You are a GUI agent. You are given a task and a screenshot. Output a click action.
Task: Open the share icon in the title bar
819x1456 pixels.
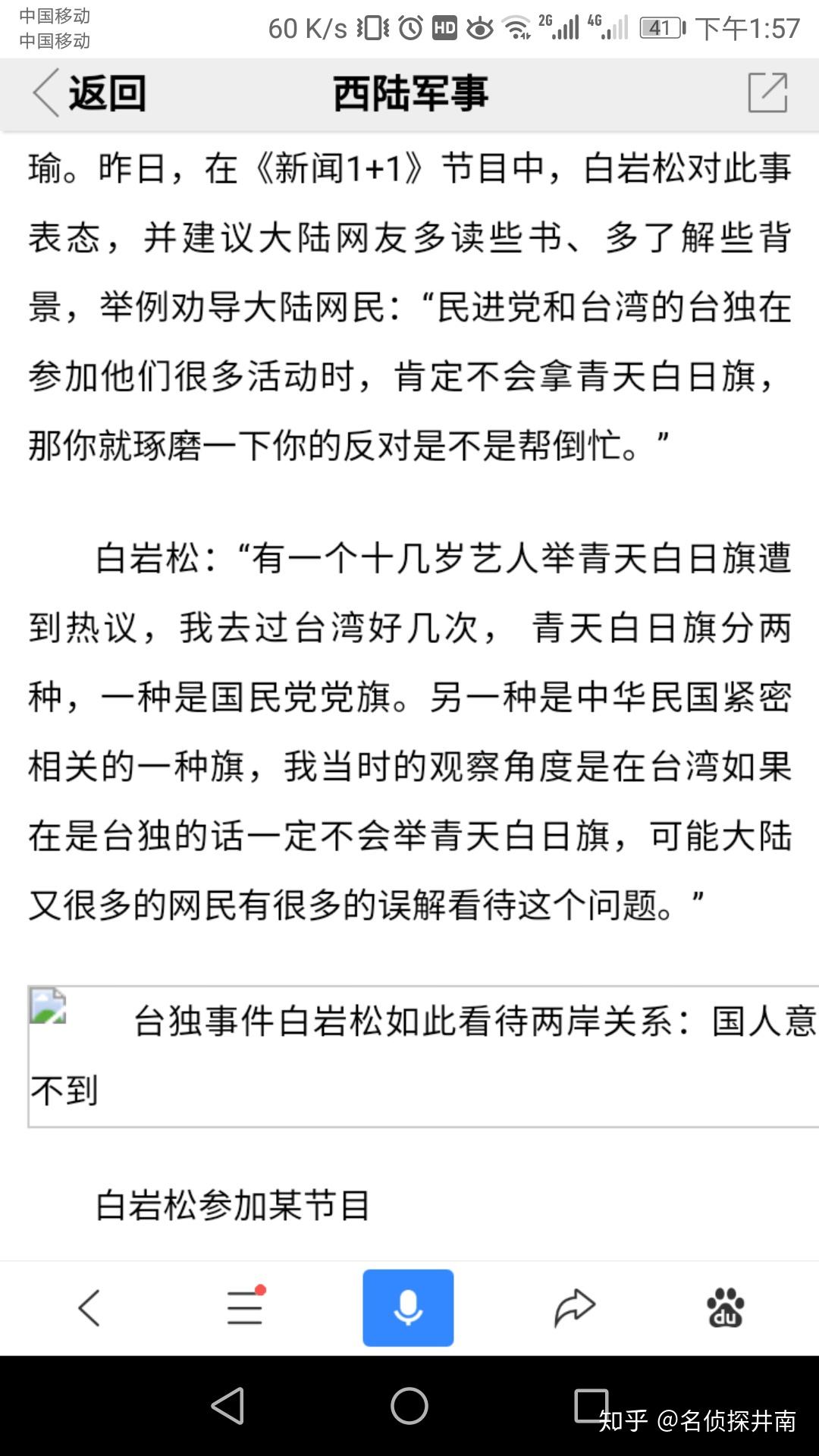767,93
